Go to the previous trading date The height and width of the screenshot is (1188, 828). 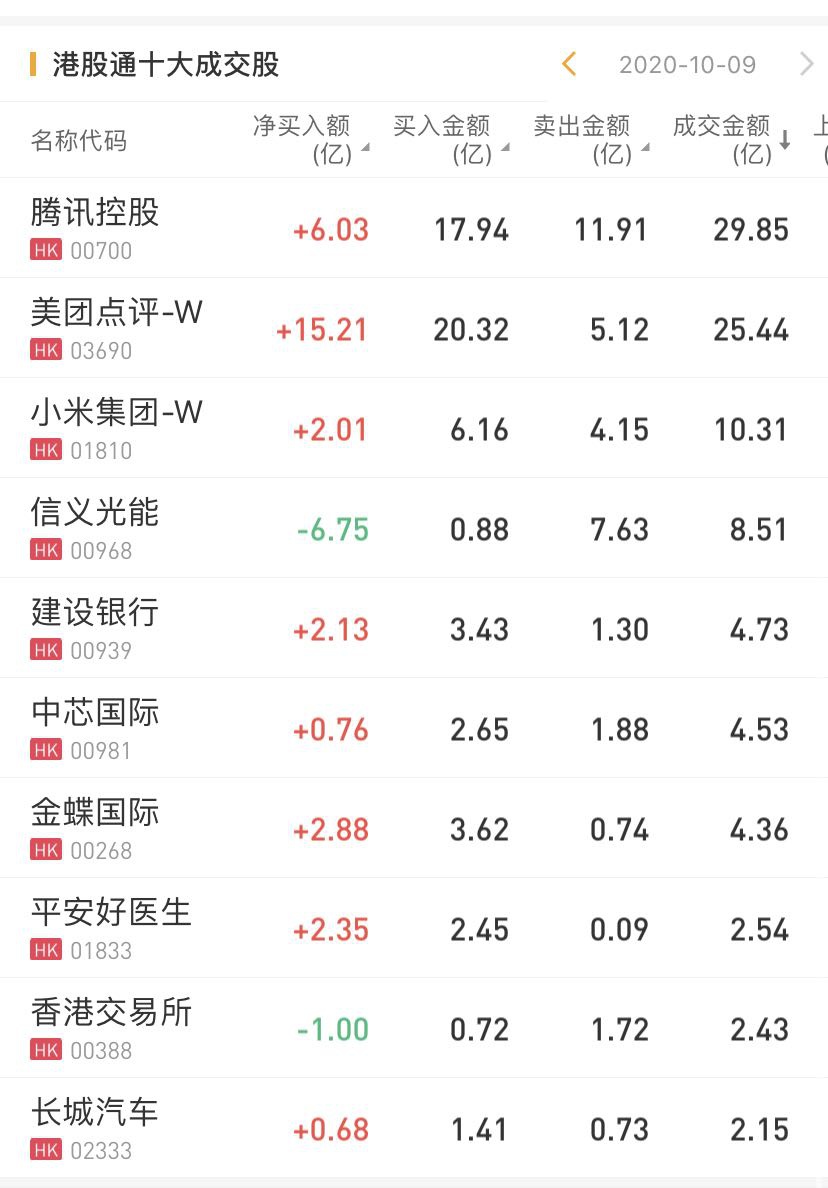pyautogui.click(x=569, y=65)
